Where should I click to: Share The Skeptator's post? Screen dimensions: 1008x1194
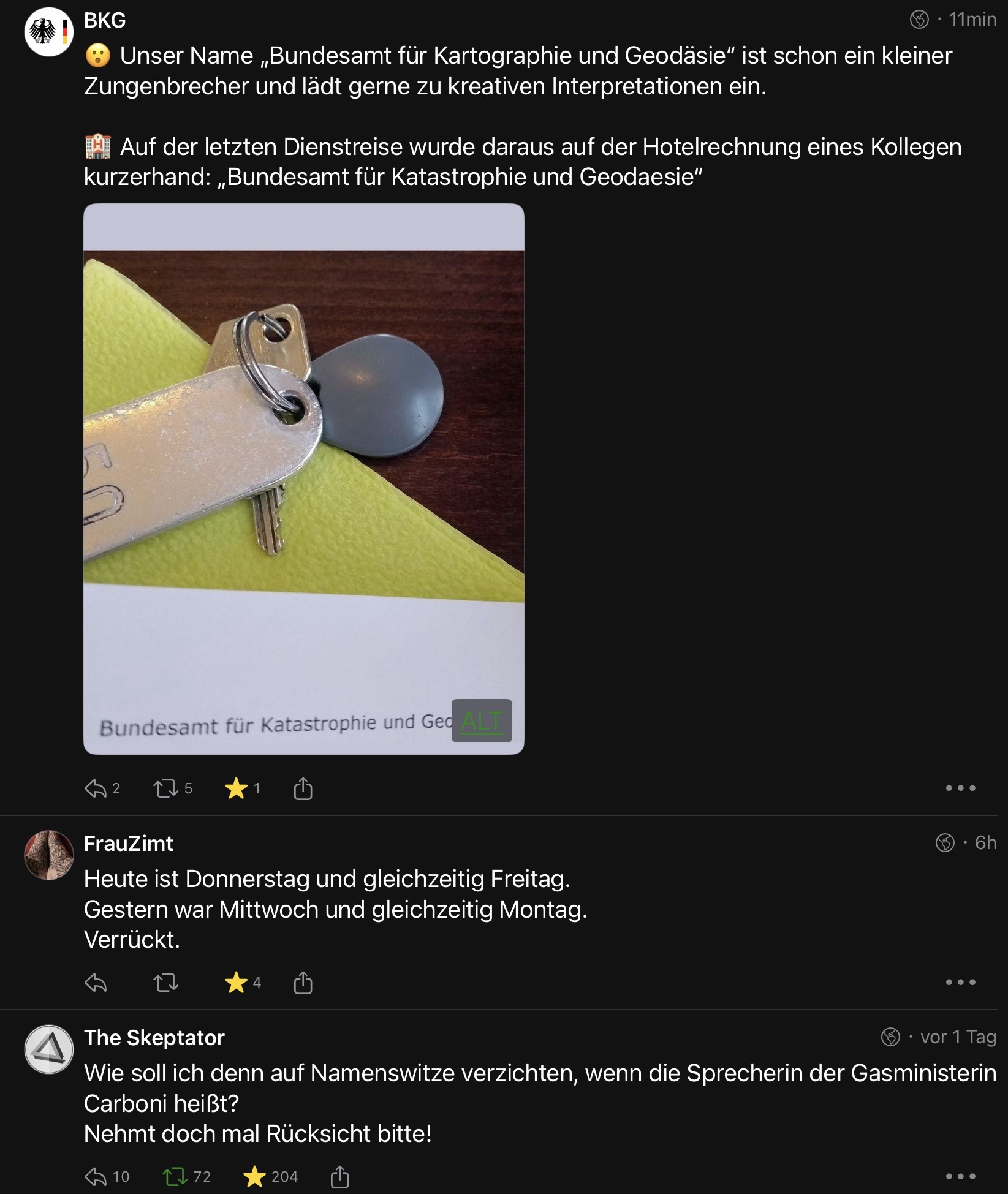point(339,1177)
